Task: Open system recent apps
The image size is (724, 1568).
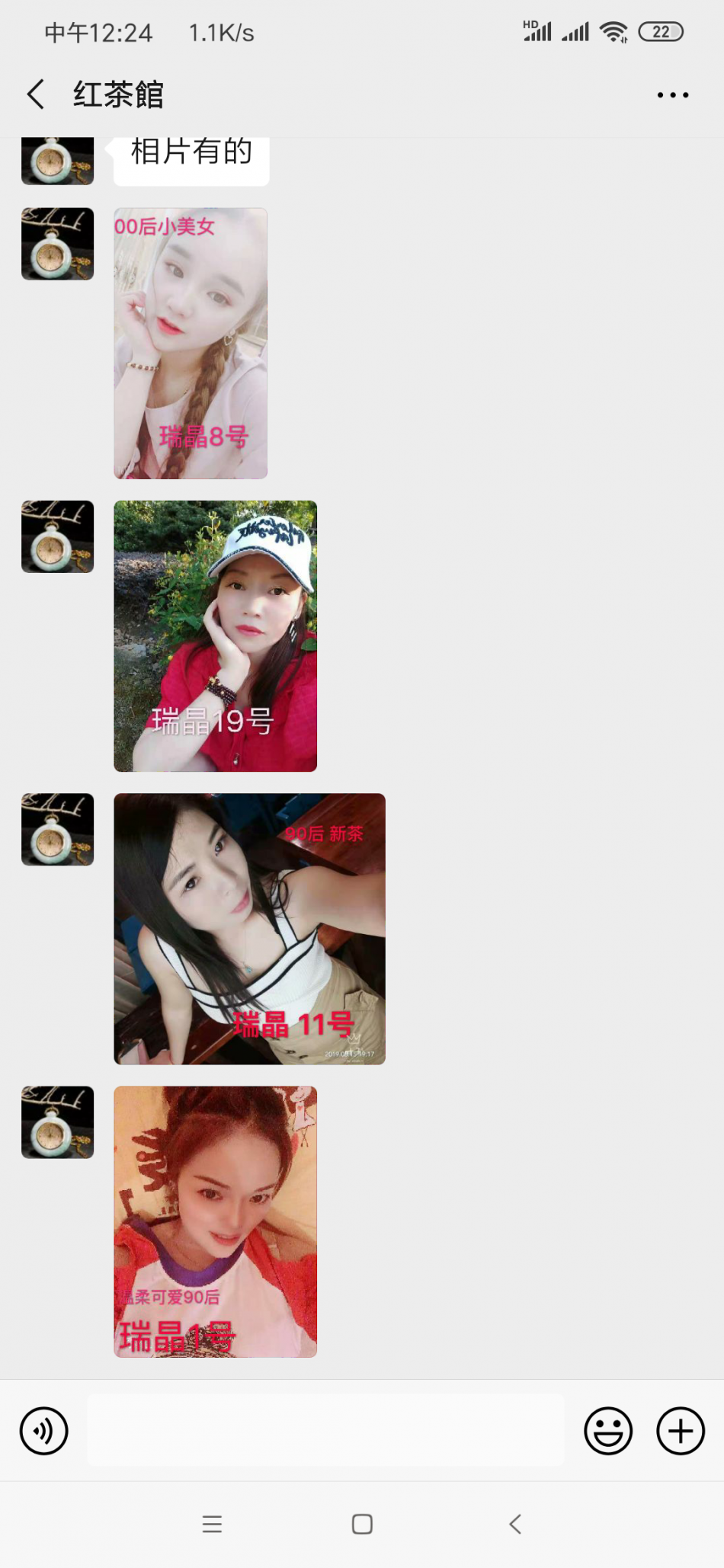Action: pyautogui.click(x=212, y=1524)
